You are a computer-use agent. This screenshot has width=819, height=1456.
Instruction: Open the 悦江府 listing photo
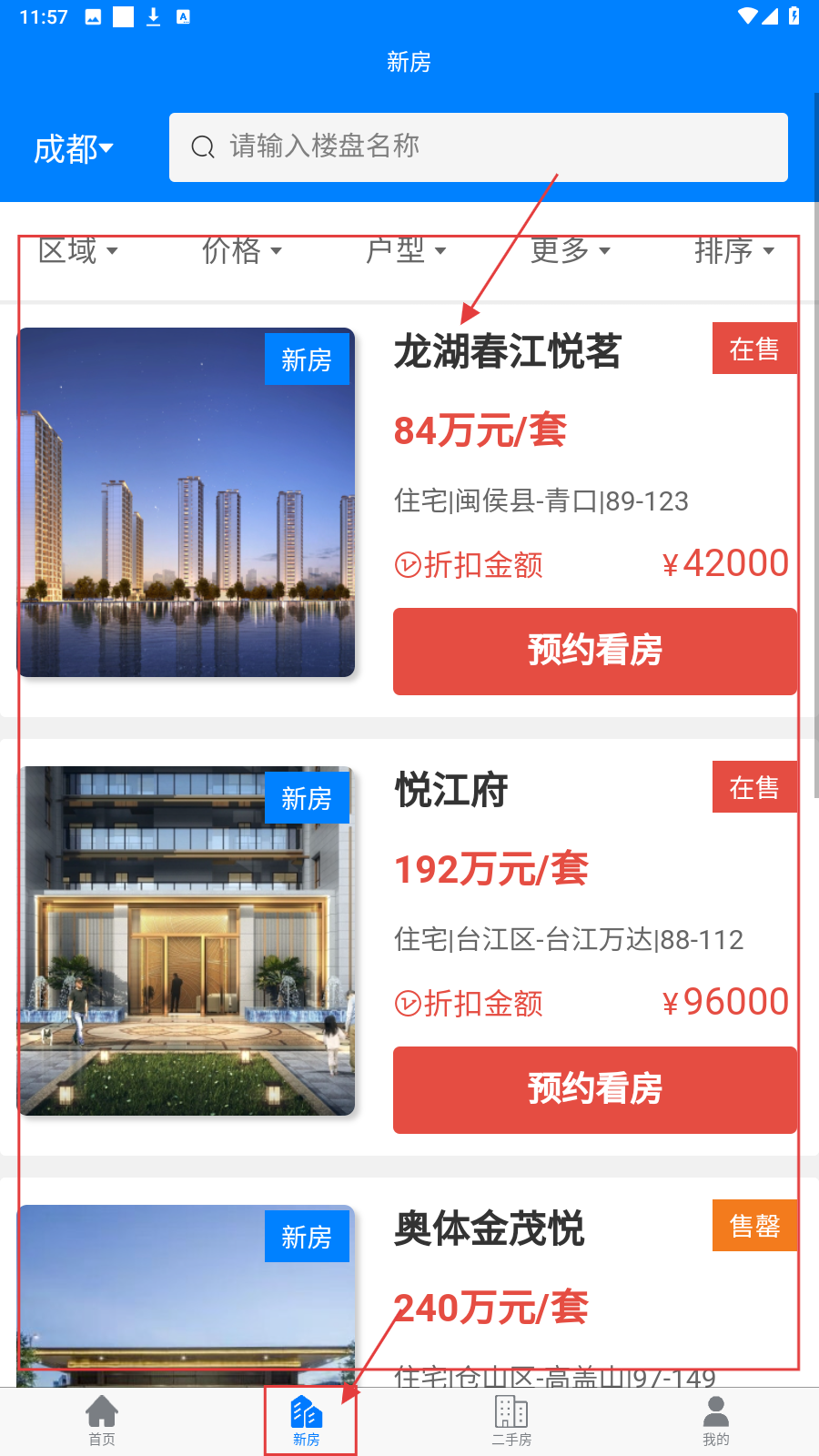tap(187, 941)
